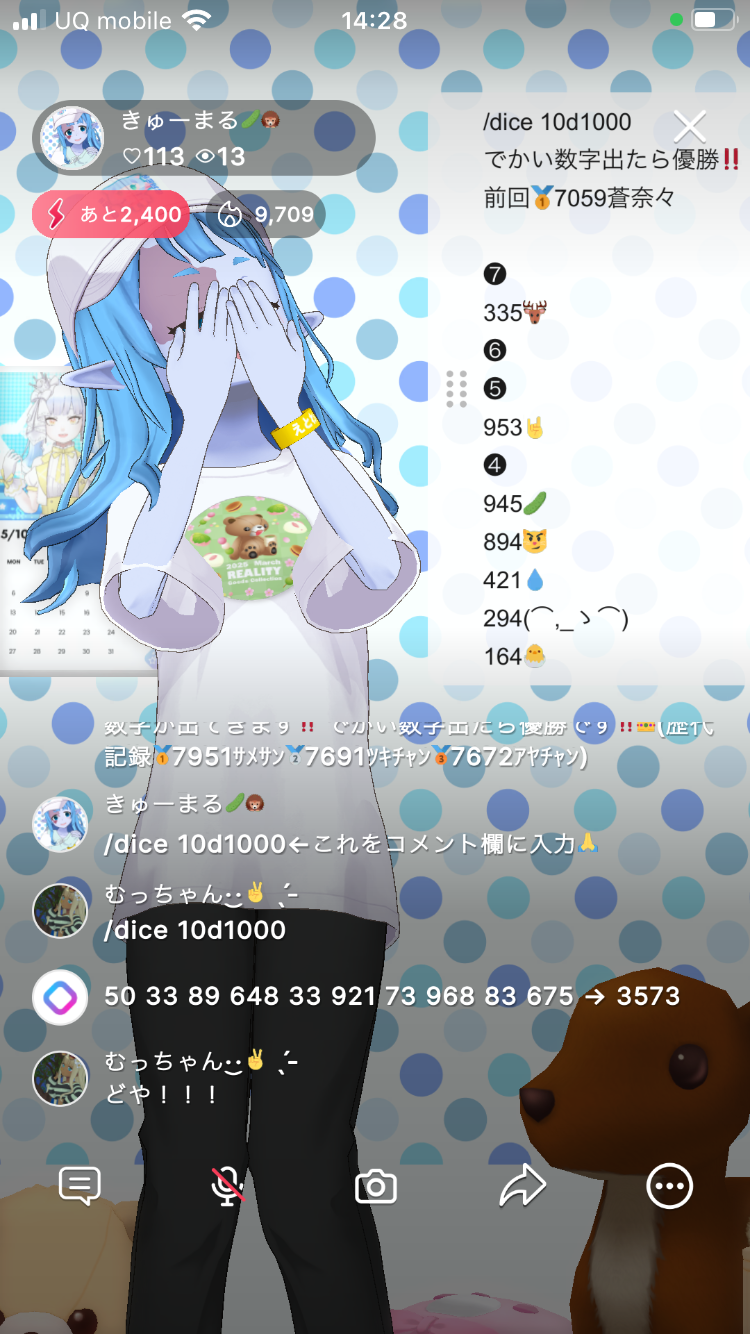
Task: Close the dice note panel
Action: (690, 126)
